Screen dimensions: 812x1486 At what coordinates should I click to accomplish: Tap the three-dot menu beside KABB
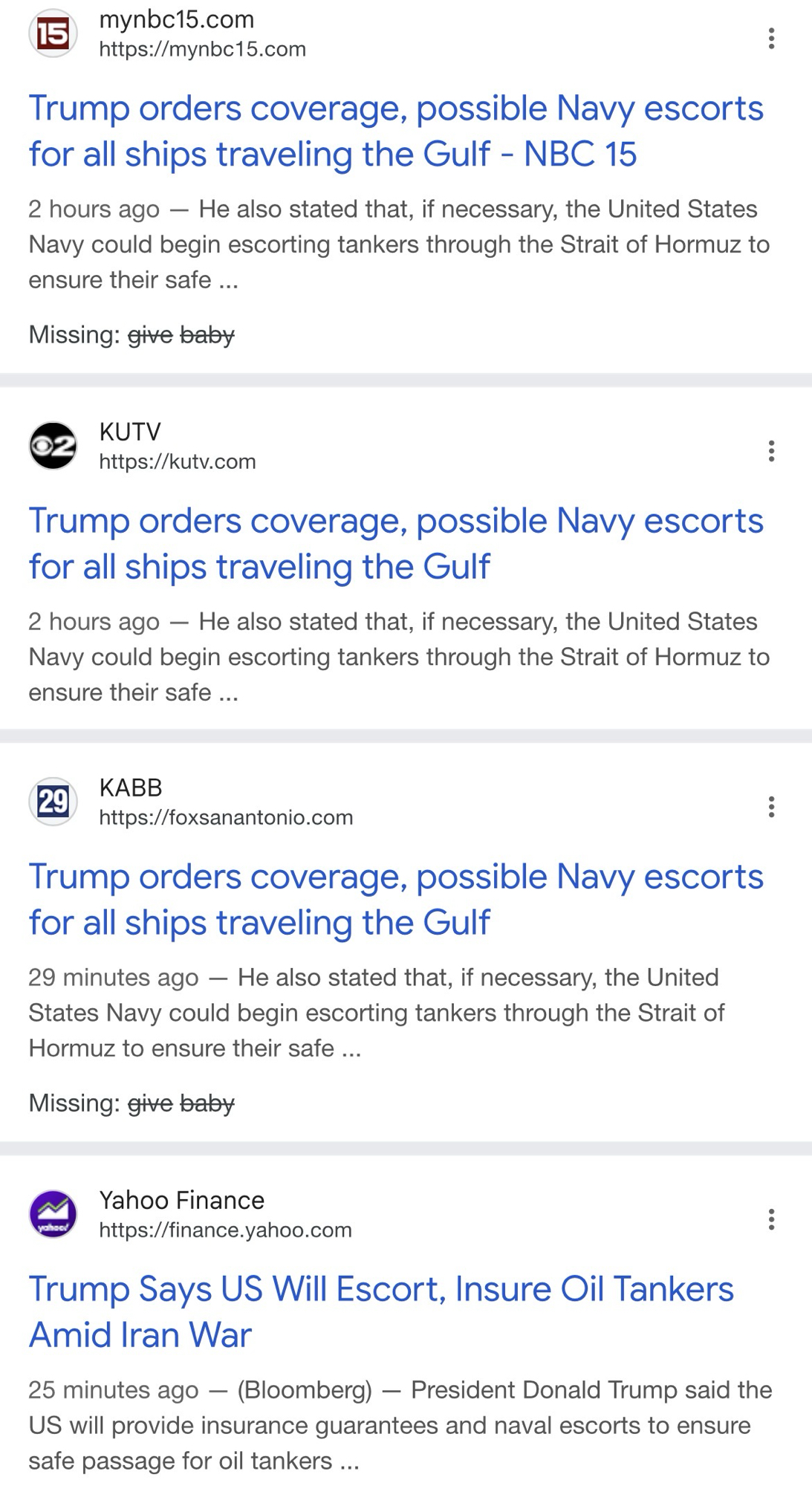(x=771, y=807)
